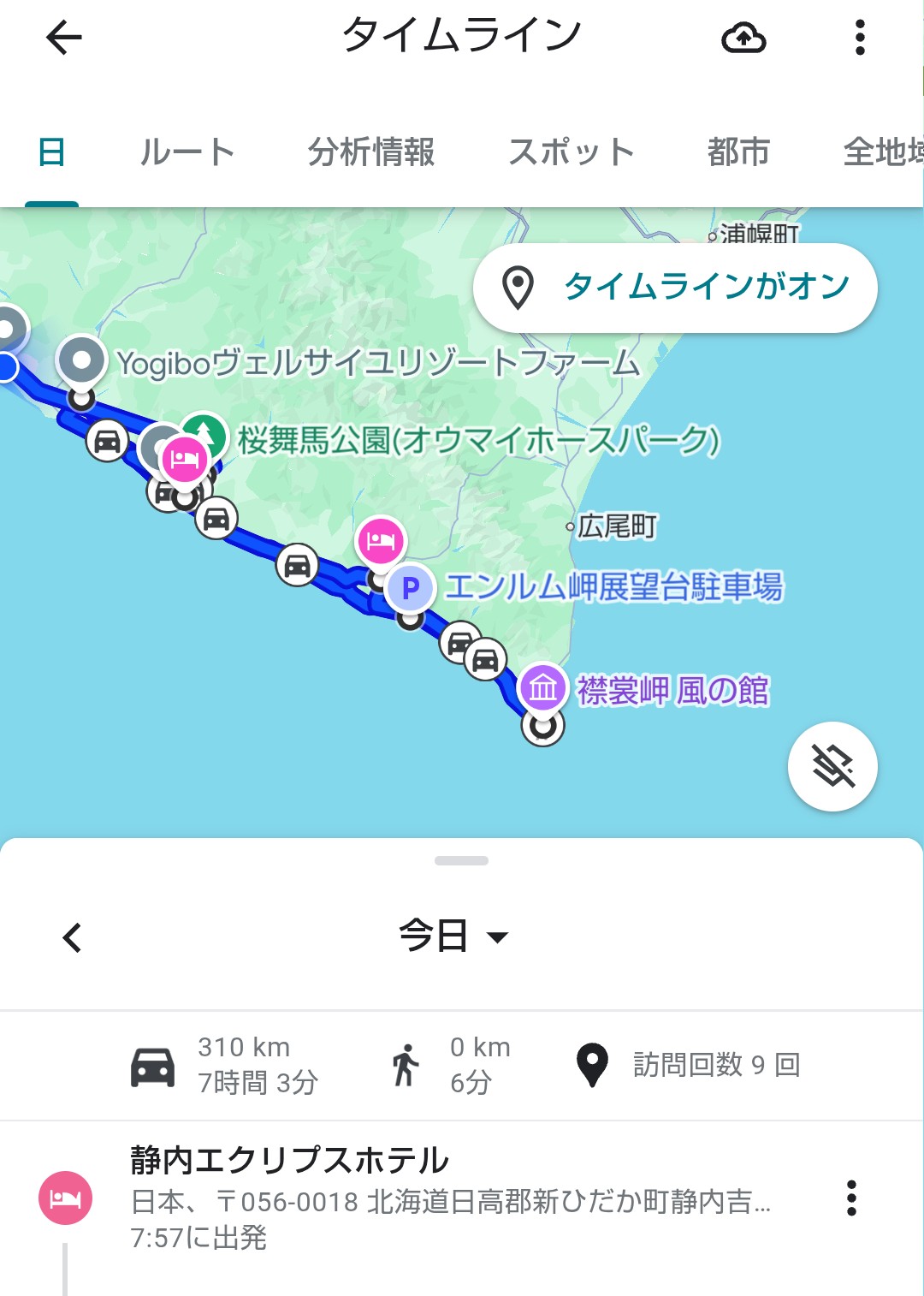
Task: Open the overflow menu in the top bar
Action: pyautogui.click(x=860, y=38)
